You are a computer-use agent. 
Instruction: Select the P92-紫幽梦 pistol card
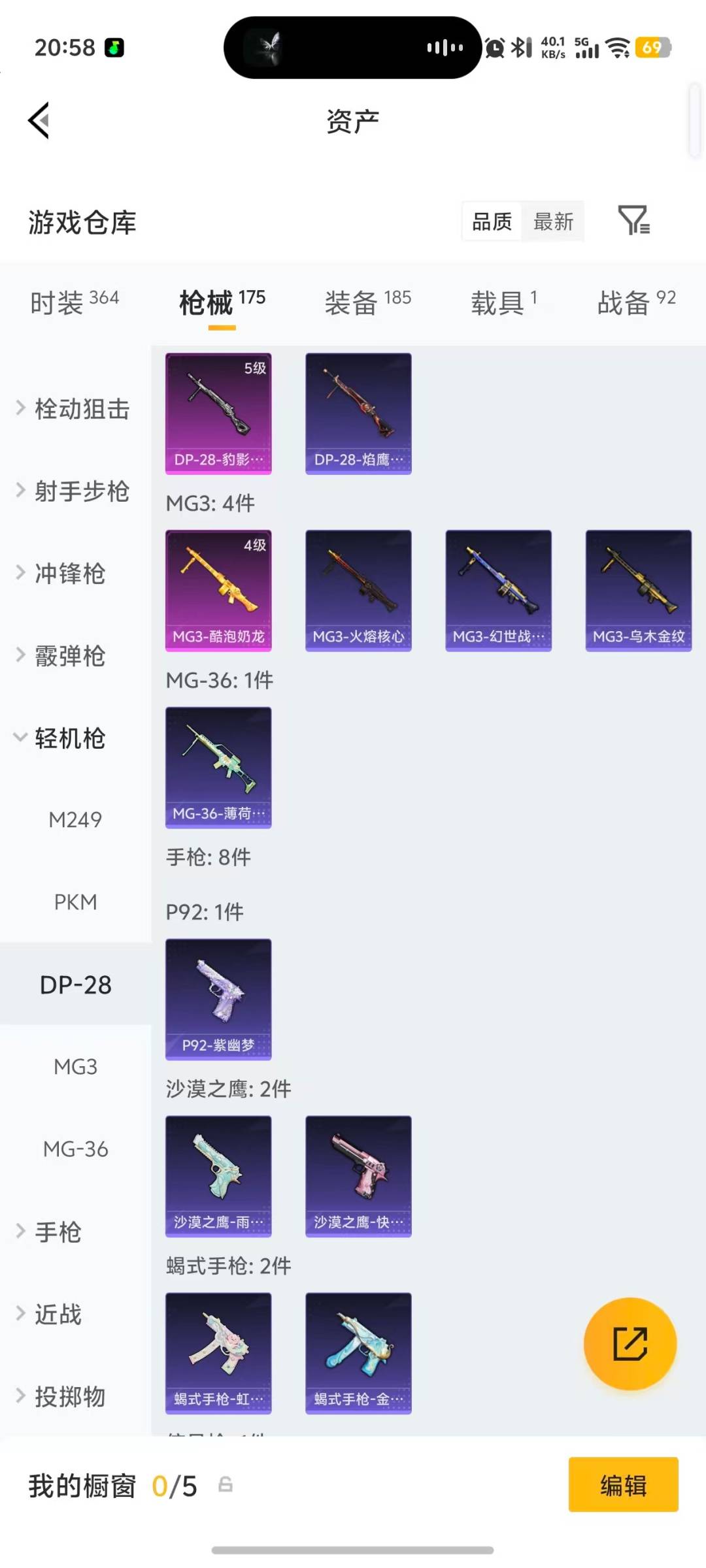point(218,1000)
